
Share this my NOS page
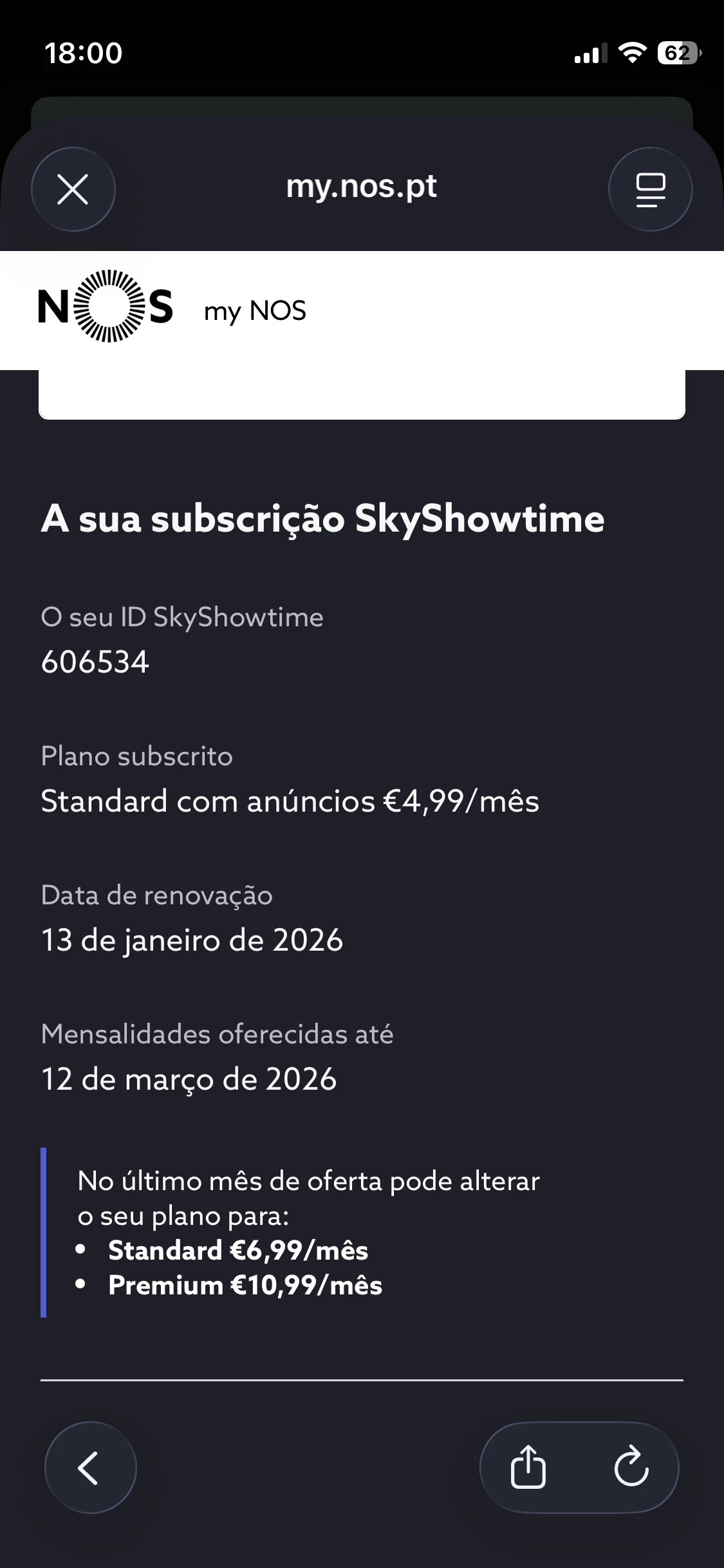pos(528,1468)
